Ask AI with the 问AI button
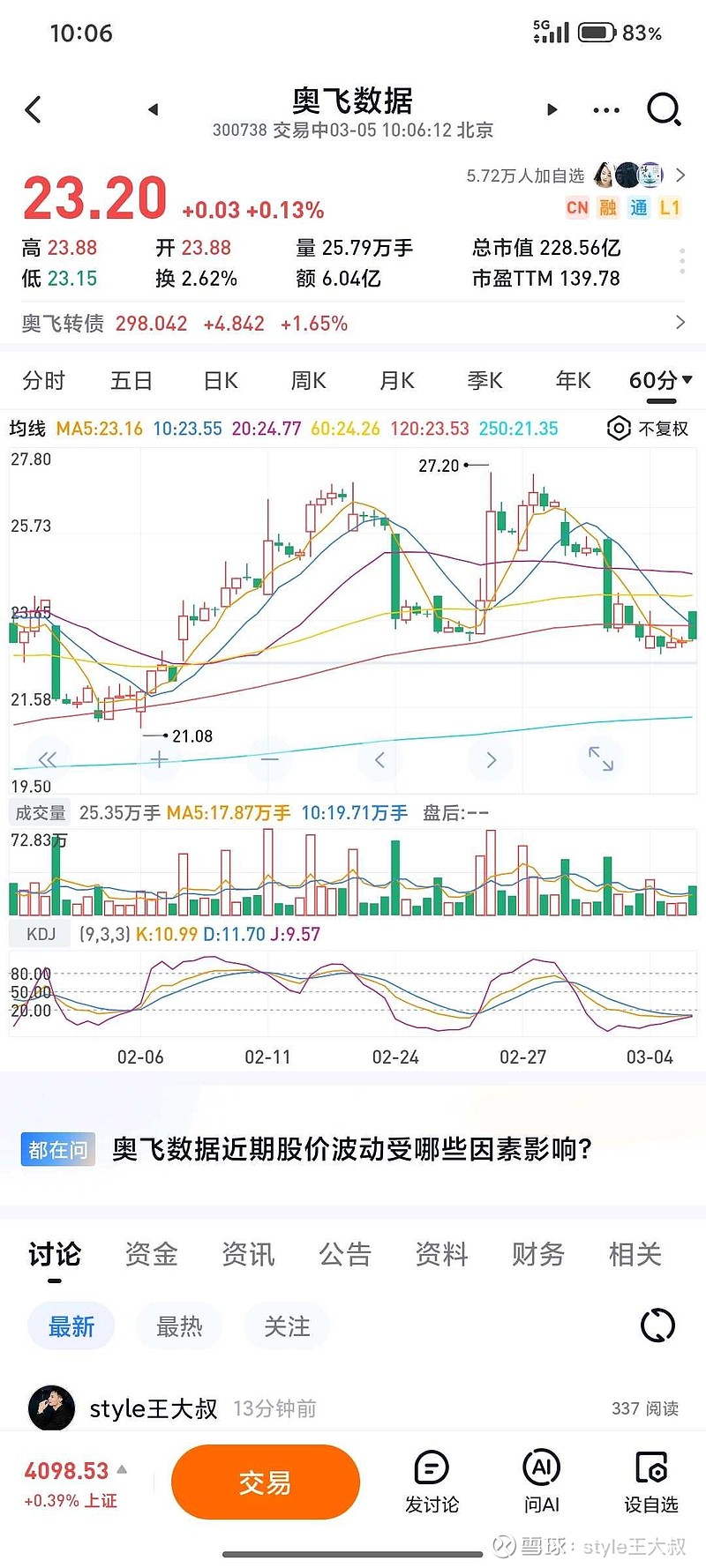This screenshot has width=706, height=1568. [x=542, y=1482]
